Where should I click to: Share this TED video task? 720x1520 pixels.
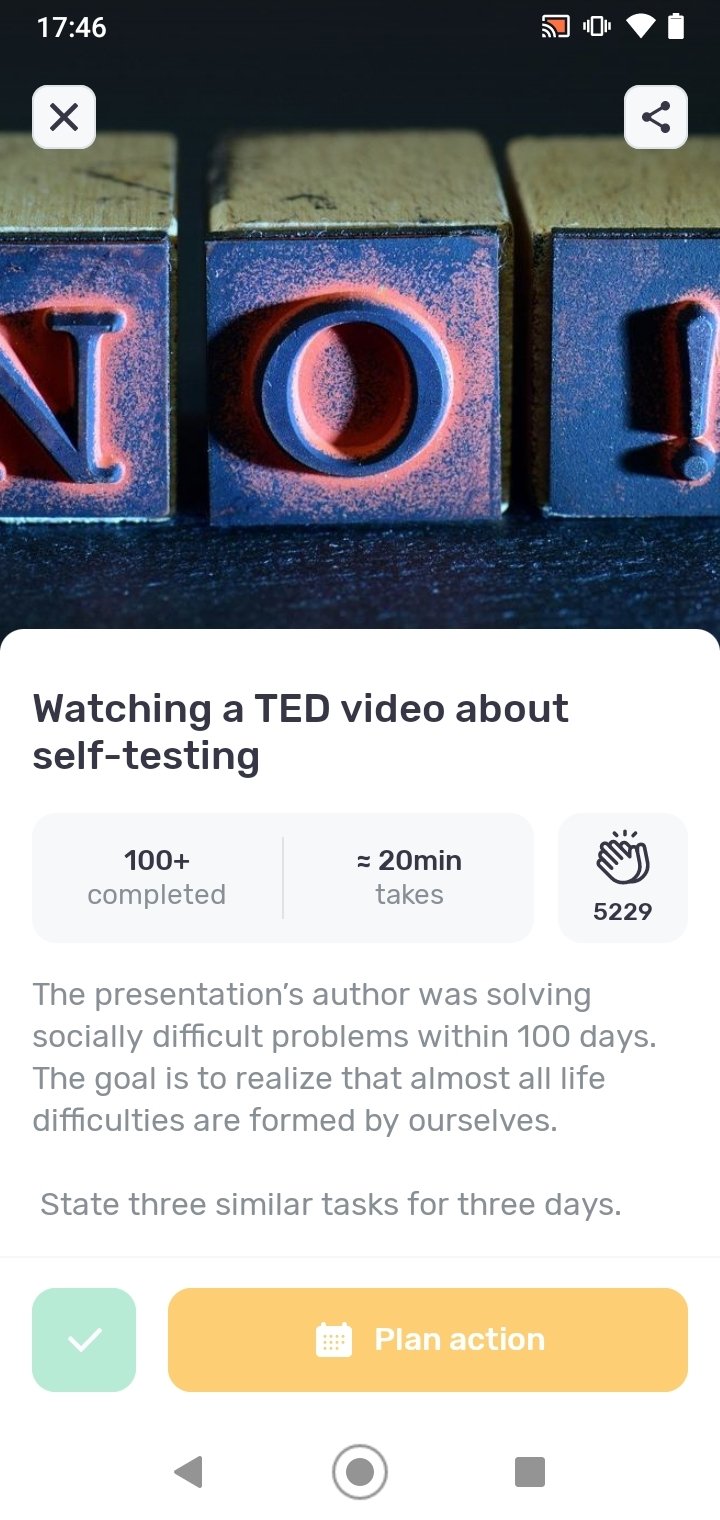pyautogui.click(x=656, y=118)
